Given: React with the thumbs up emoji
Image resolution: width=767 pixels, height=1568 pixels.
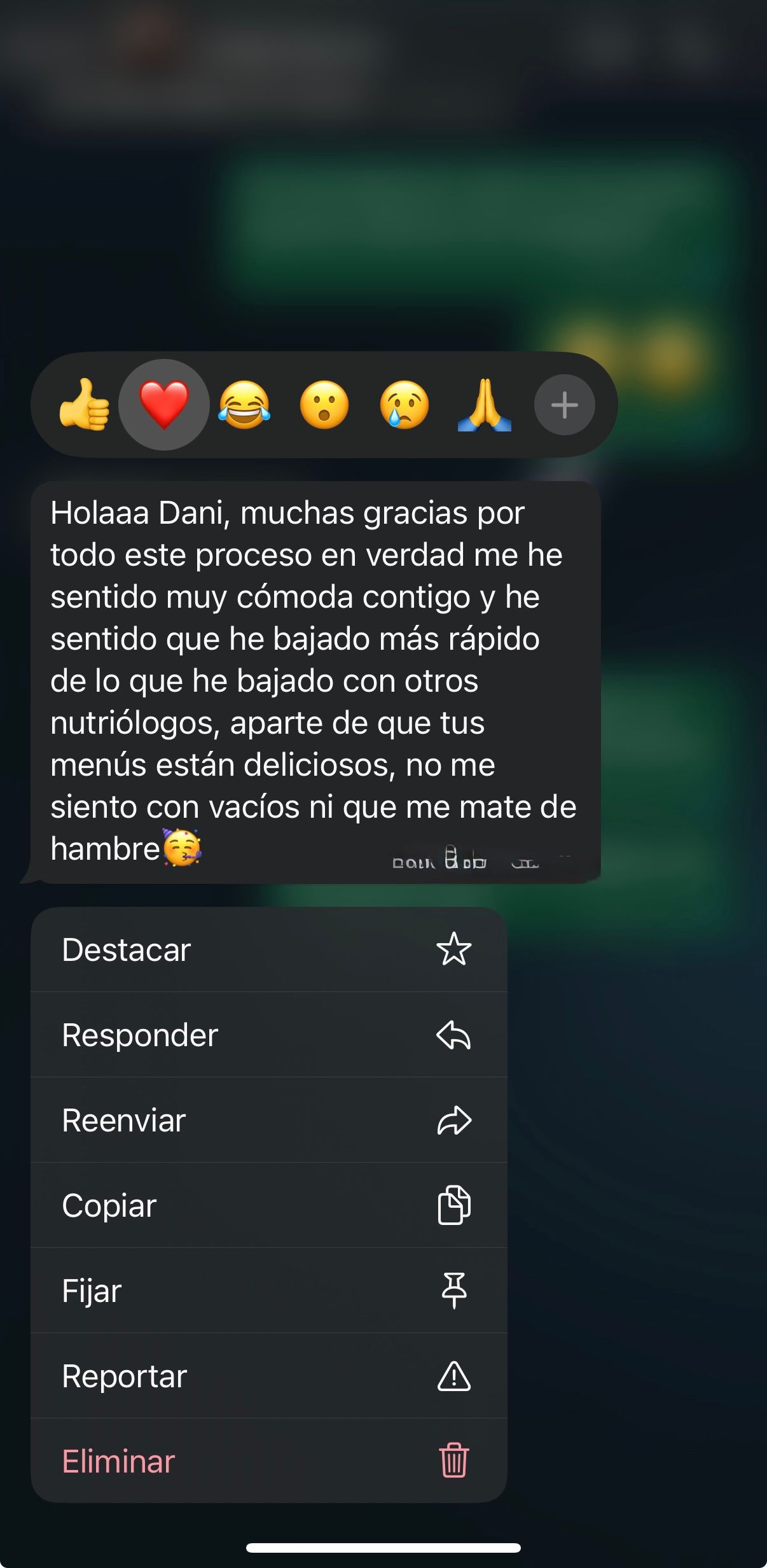Looking at the screenshot, I should point(84,405).
